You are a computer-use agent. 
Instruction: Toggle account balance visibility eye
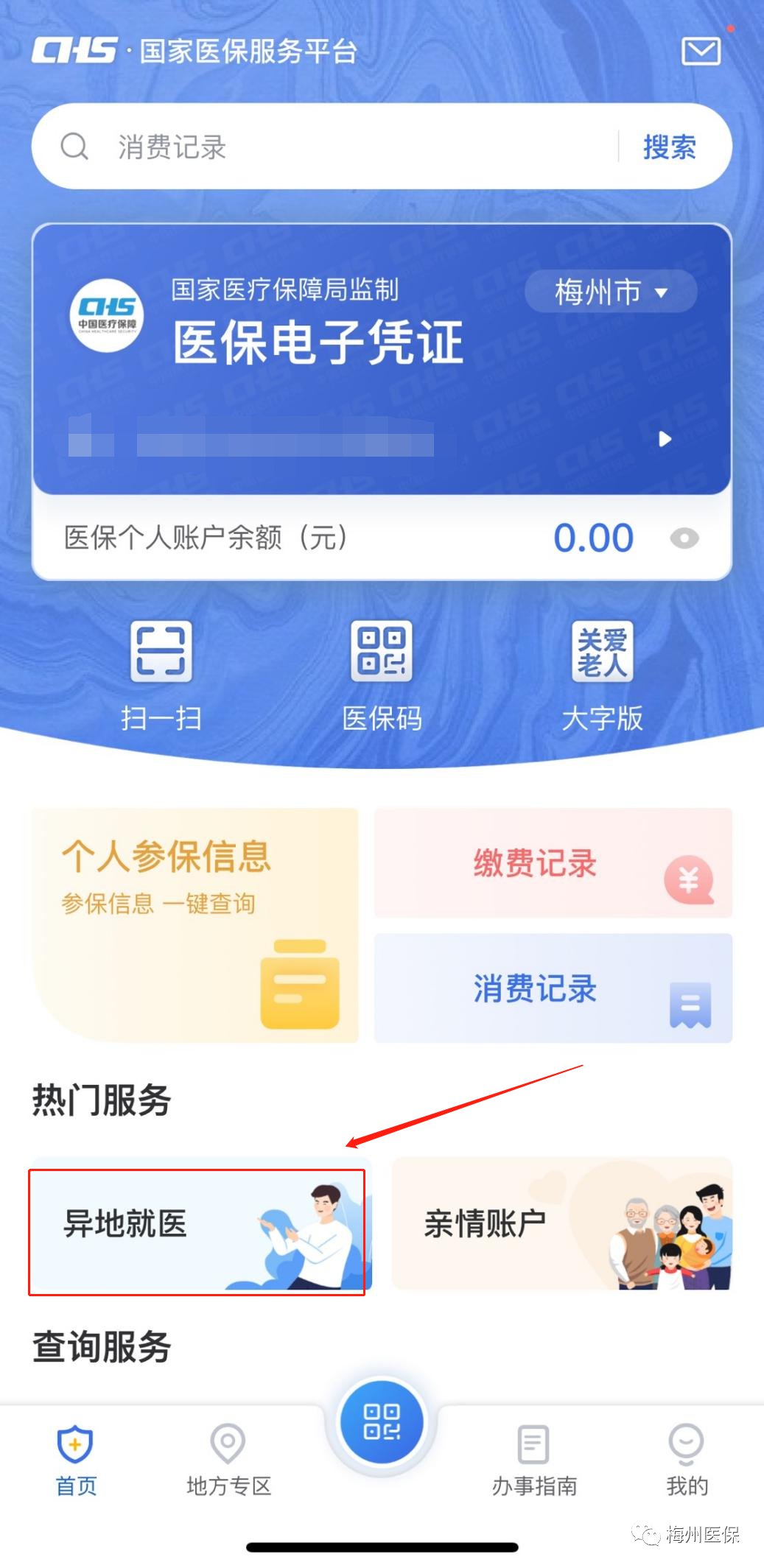(684, 538)
